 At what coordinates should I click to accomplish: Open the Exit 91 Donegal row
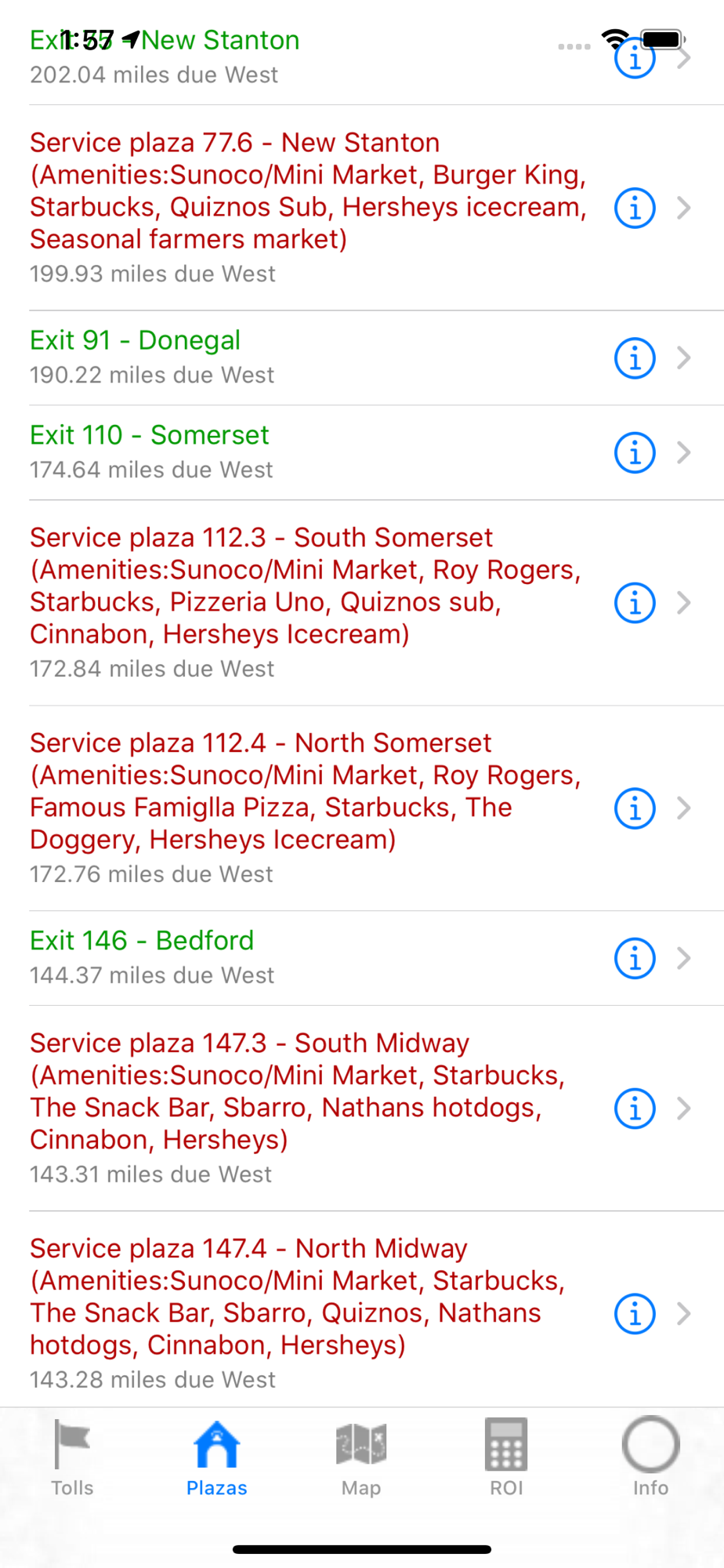click(362, 358)
